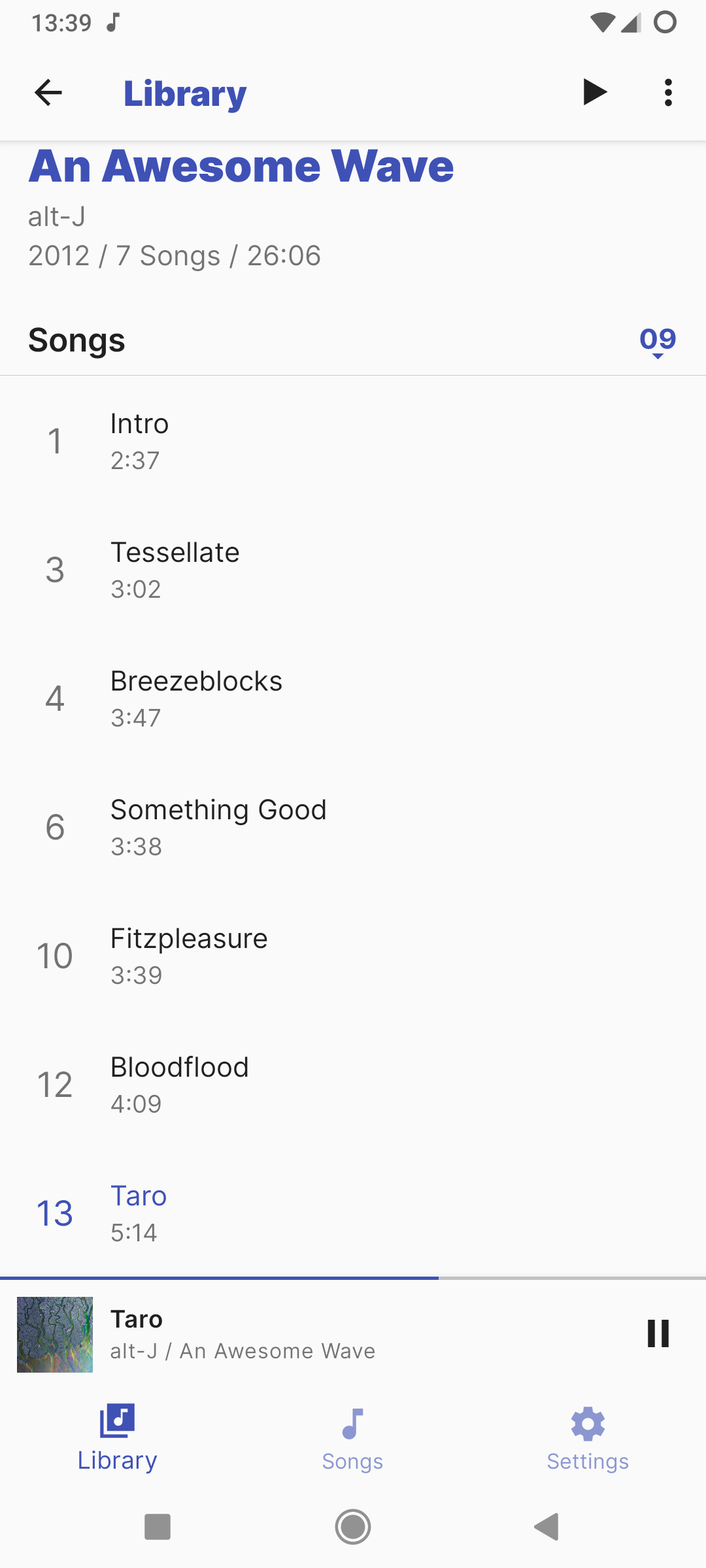706x1568 pixels.
Task: Open the Settings tab
Action: (x=588, y=1437)
